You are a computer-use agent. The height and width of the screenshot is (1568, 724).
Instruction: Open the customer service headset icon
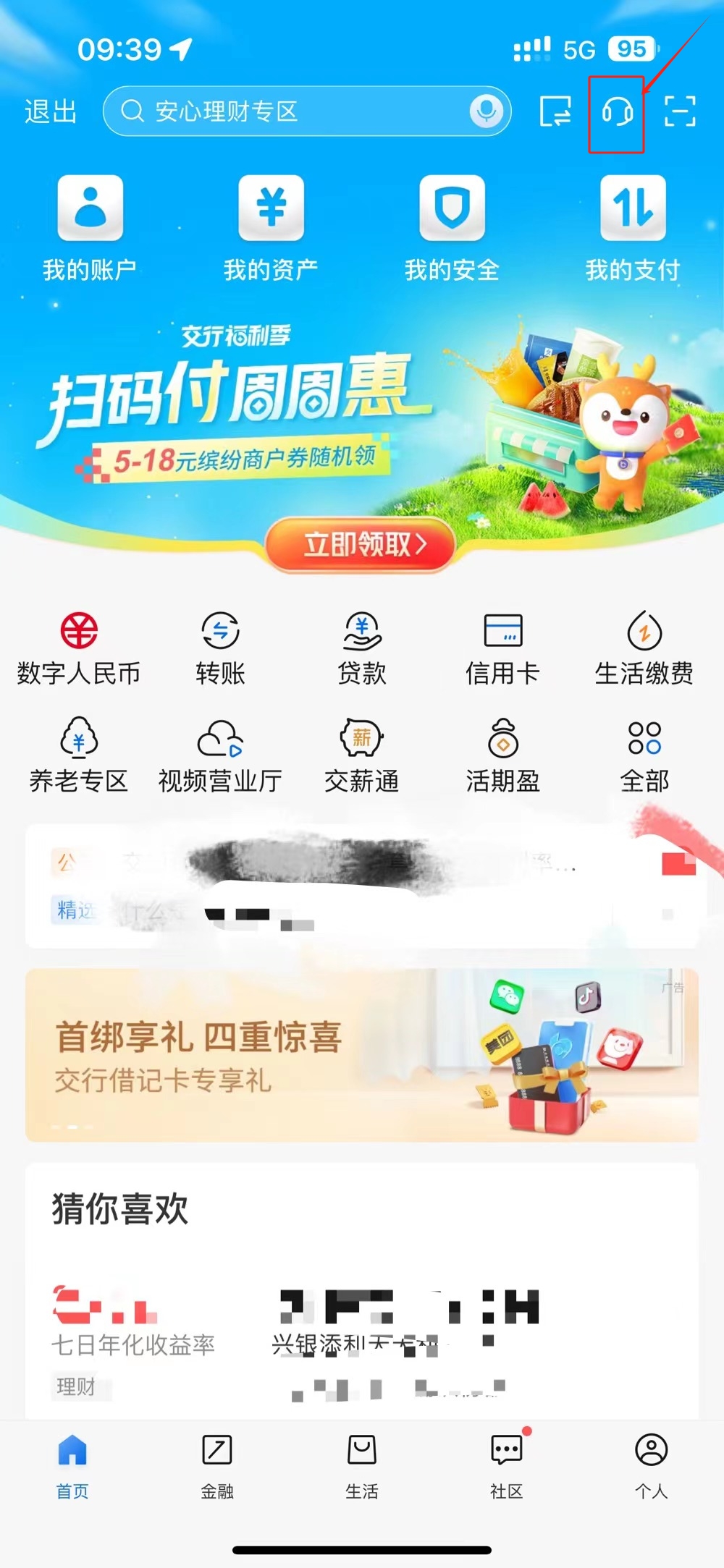pos(617,112)
